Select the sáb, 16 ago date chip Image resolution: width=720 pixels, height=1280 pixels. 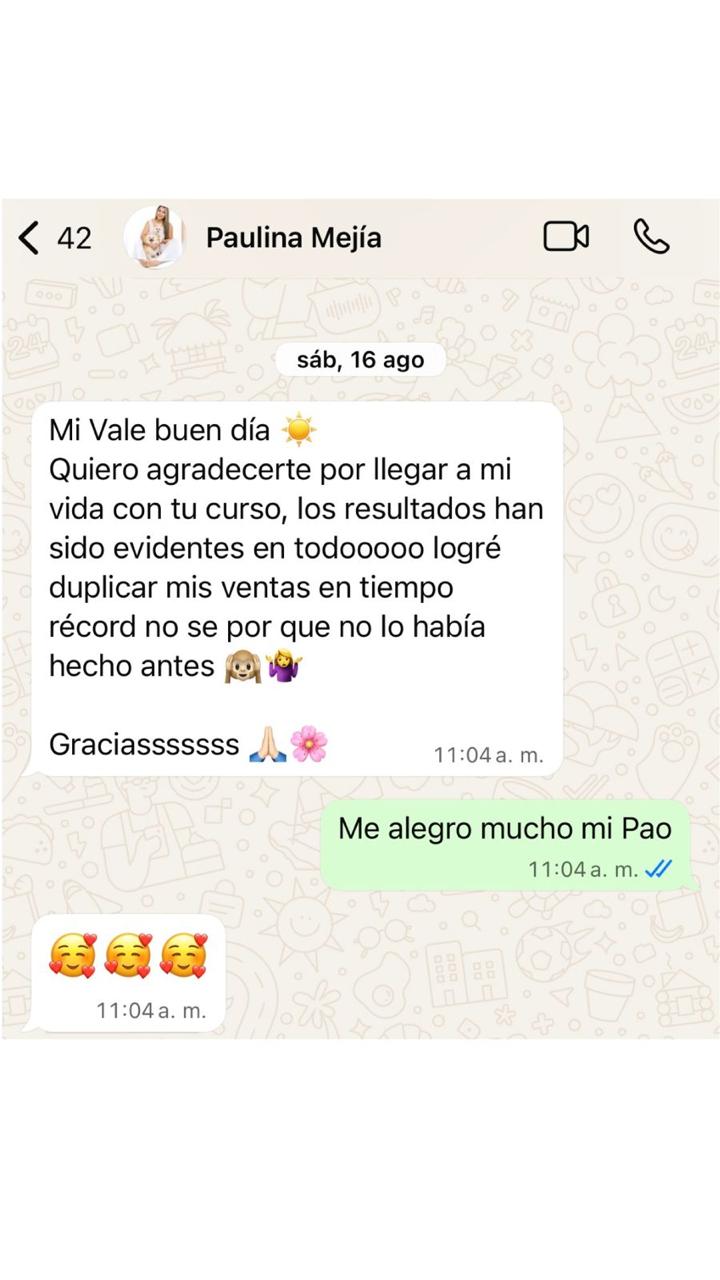(x=360, y=360)
